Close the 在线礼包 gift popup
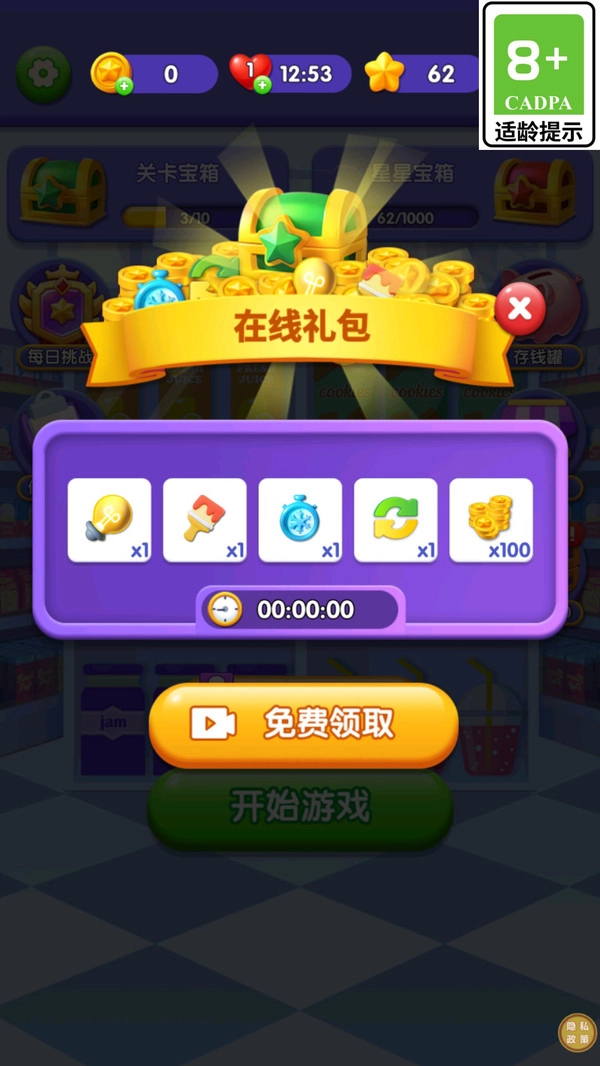The image size is (600, 1066). point(520,309)
